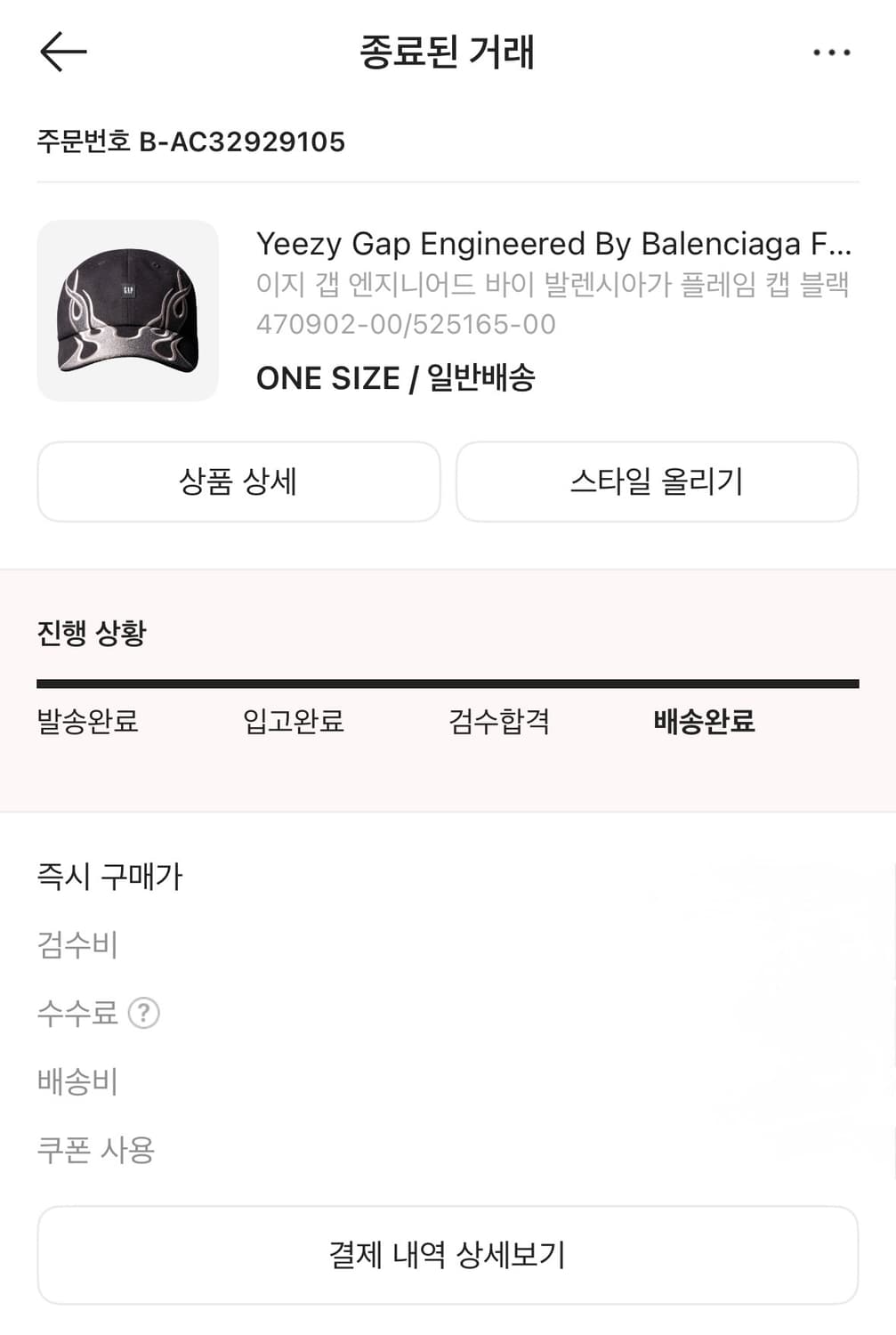
Task: Click the 스타일 올리기 upload style button
Action: click(658, 481)
